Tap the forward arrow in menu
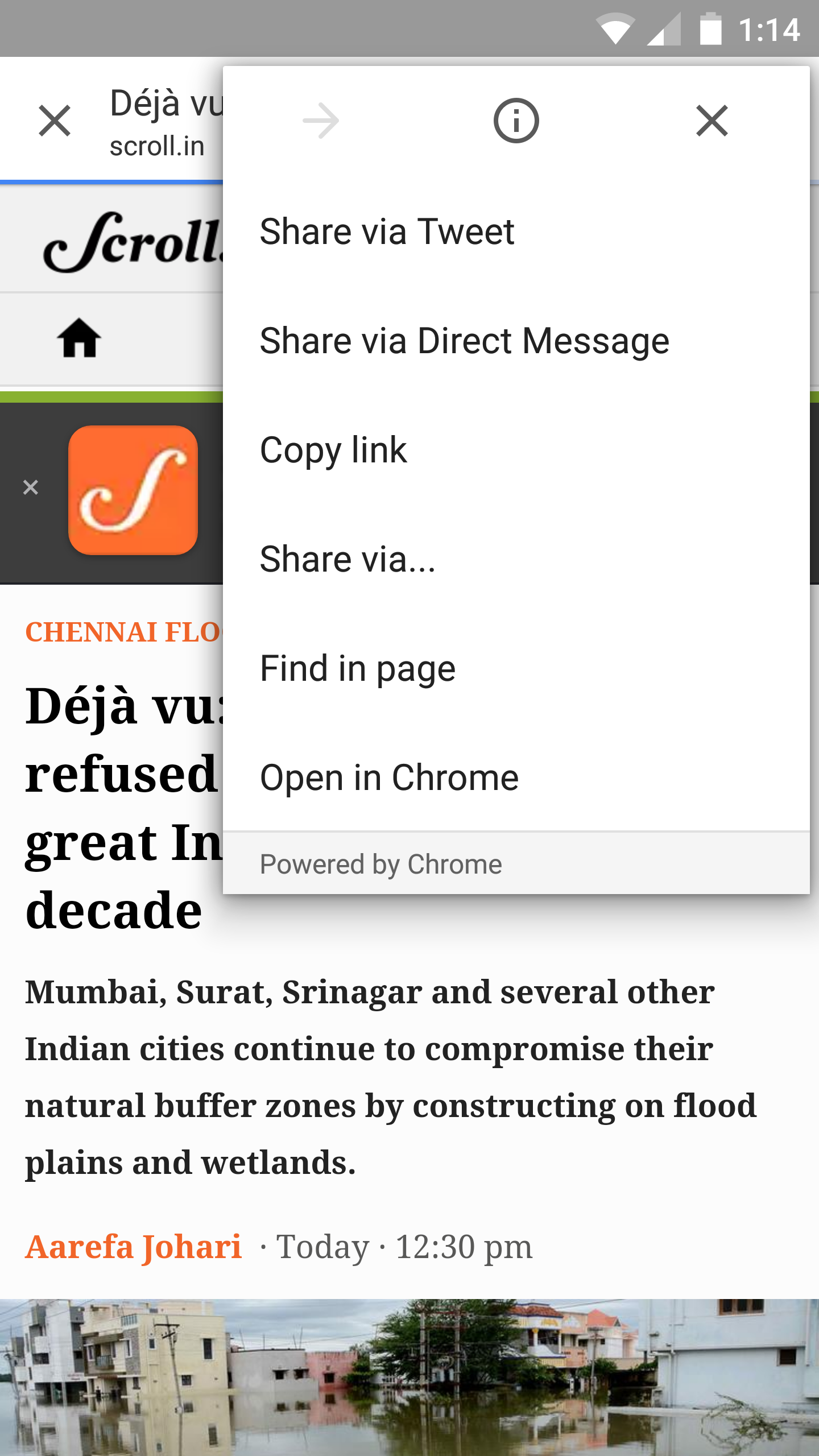 click(x=321, y=121)
